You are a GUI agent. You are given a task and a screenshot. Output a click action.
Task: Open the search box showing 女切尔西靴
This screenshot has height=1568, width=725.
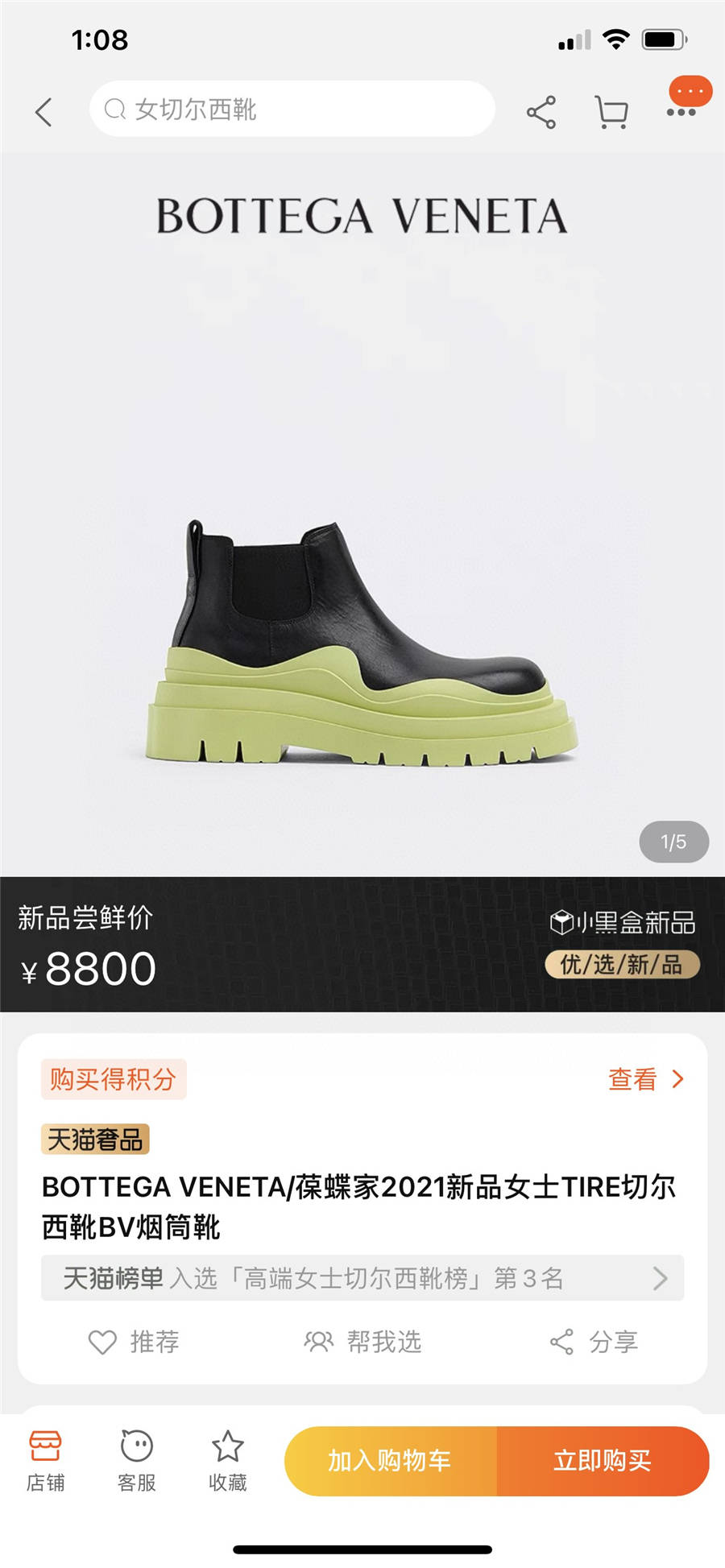[292, 109]
